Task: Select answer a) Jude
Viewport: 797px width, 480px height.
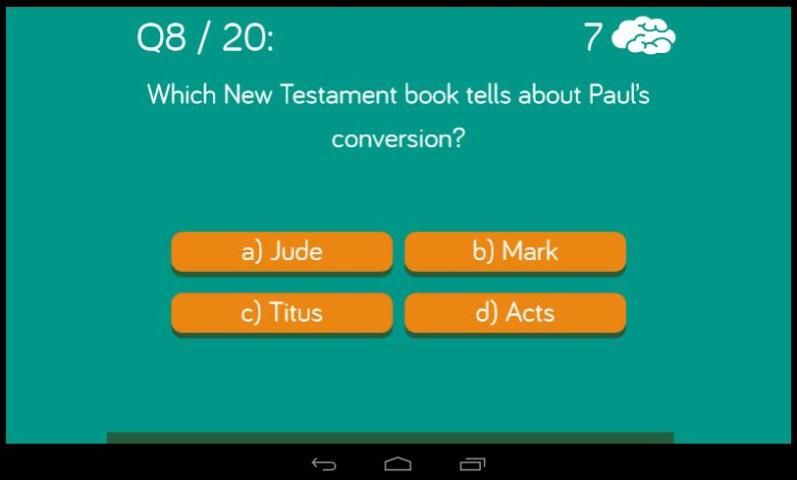Action: (281, 251)
